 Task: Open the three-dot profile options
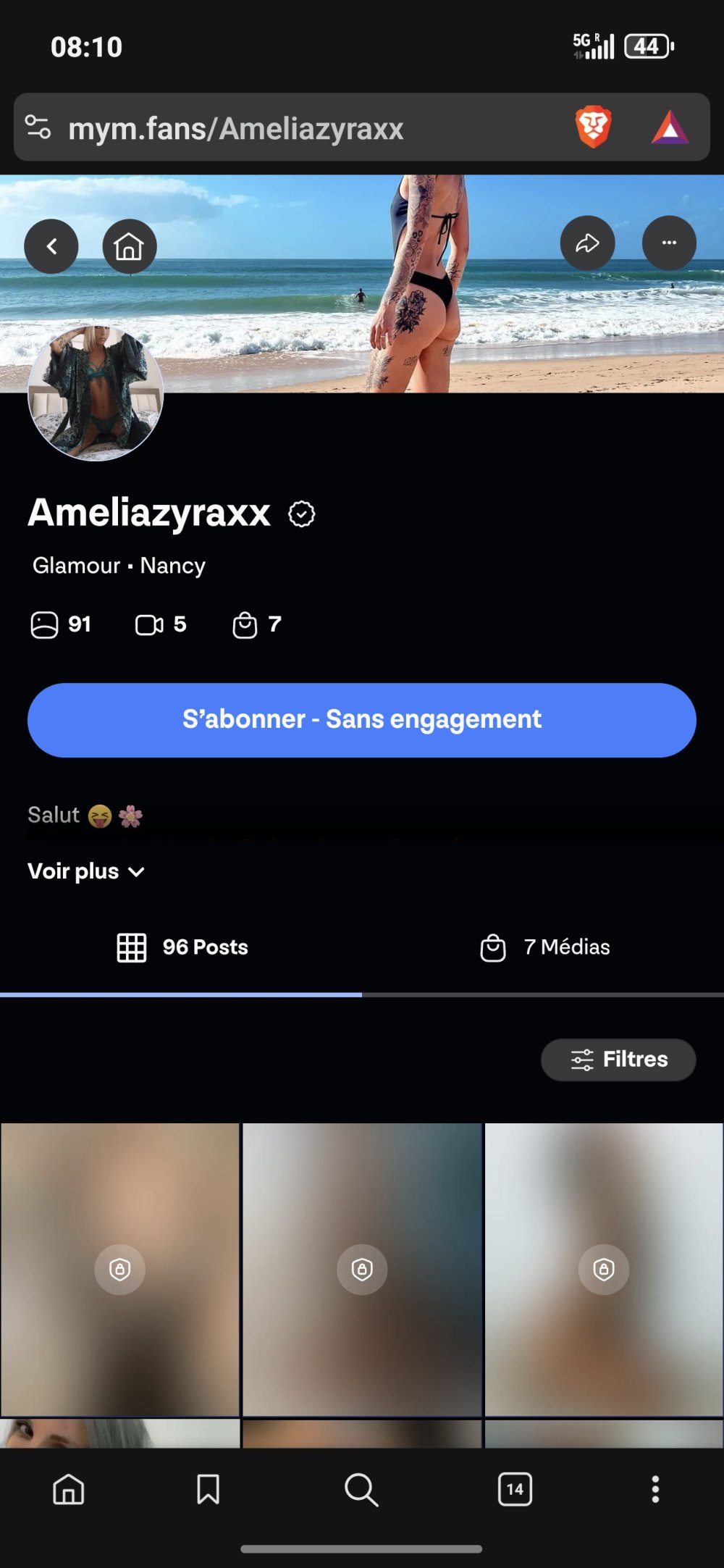(x=669, y=243)
